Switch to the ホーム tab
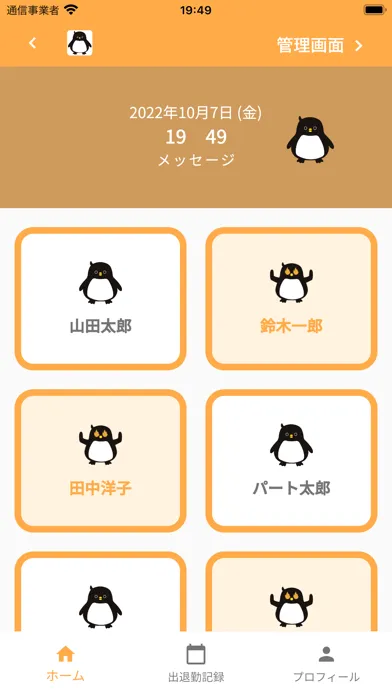The image size is (392, 696). point(65,664)
